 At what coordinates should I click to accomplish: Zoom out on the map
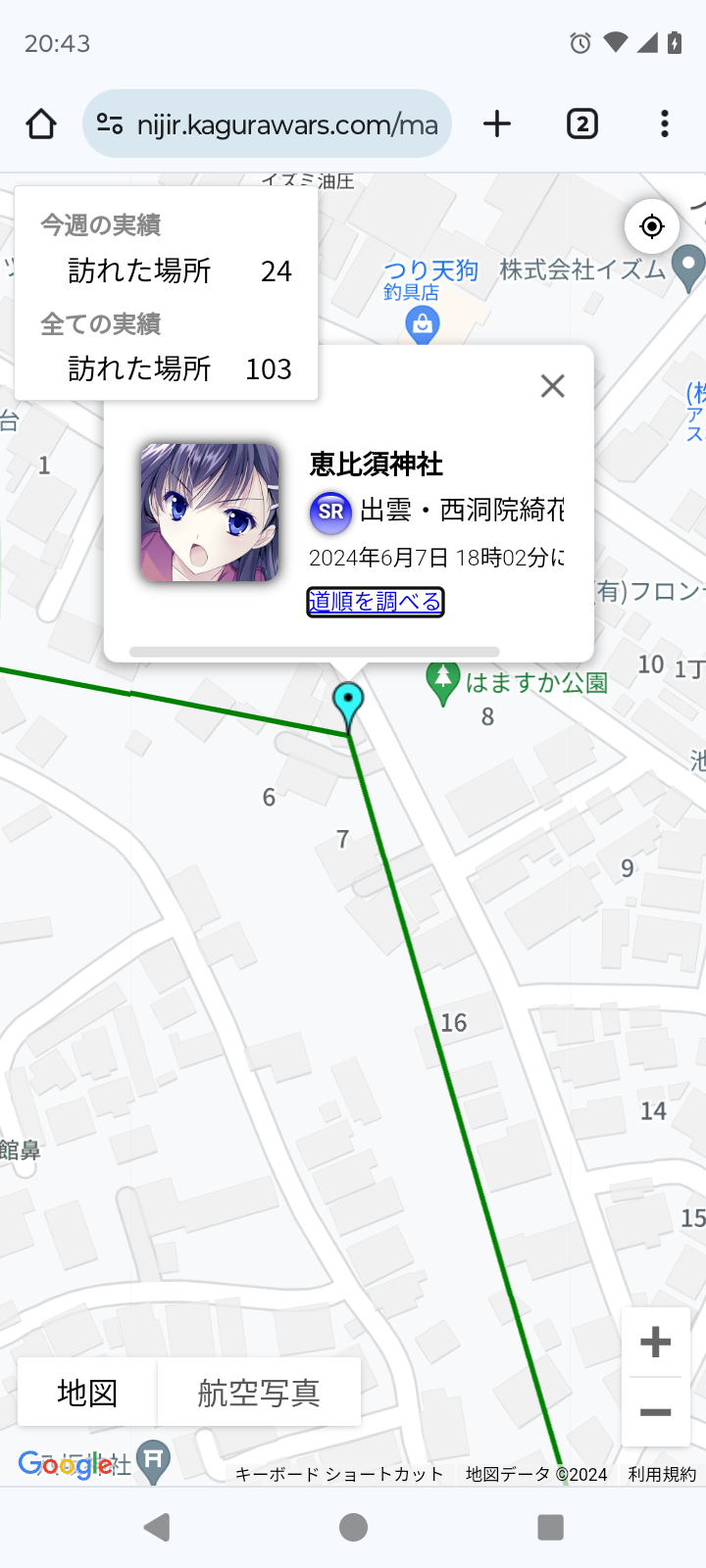(655, 1412)
